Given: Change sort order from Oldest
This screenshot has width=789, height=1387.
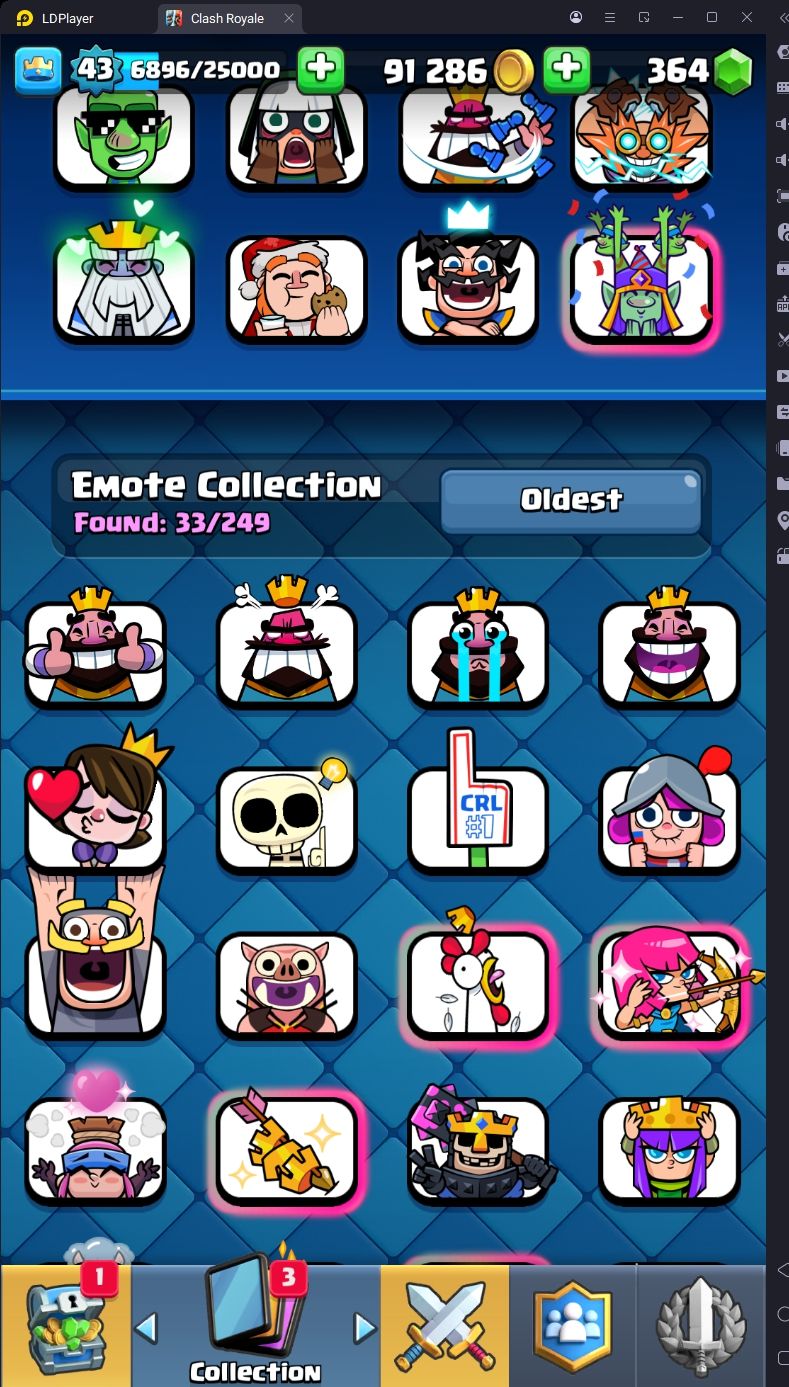Looking at the screenshot, I should pyautogui.click(x=570, y=500).
